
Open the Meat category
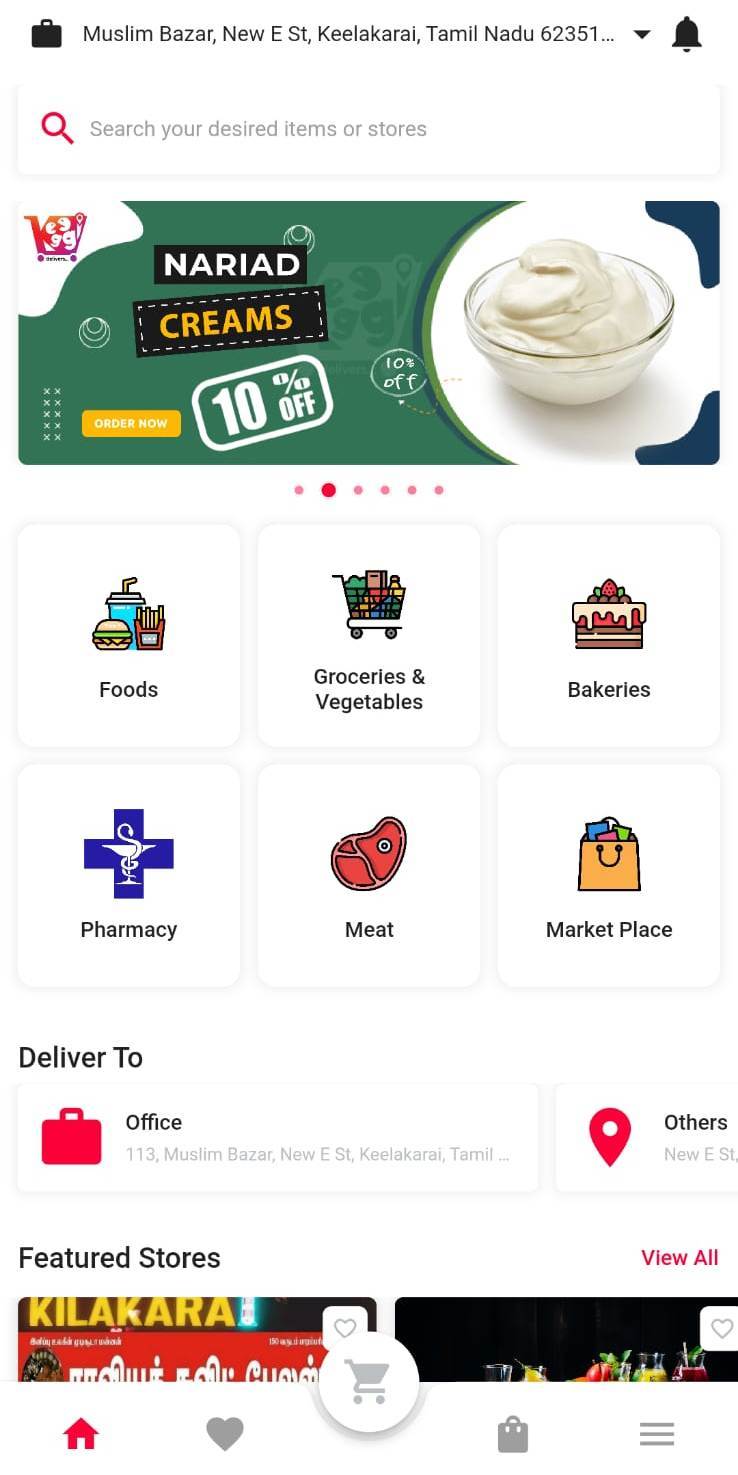(x=369, y=875)
